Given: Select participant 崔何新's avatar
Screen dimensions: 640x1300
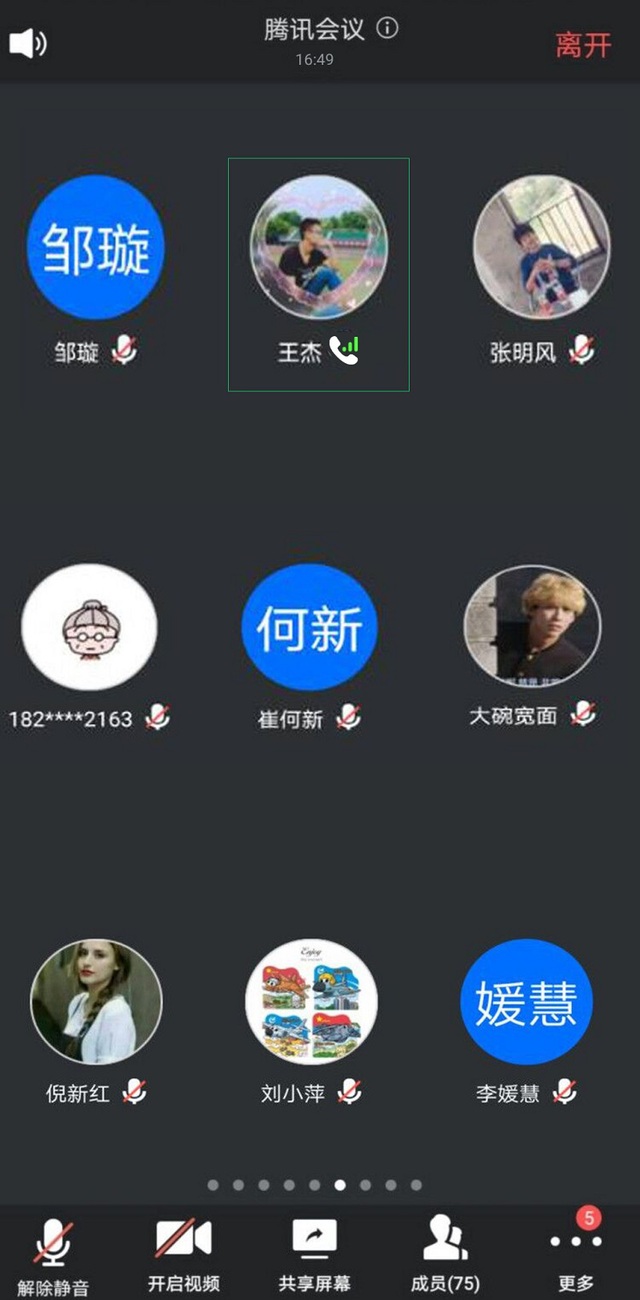Looking at the screenshot, I should (310, 627).
